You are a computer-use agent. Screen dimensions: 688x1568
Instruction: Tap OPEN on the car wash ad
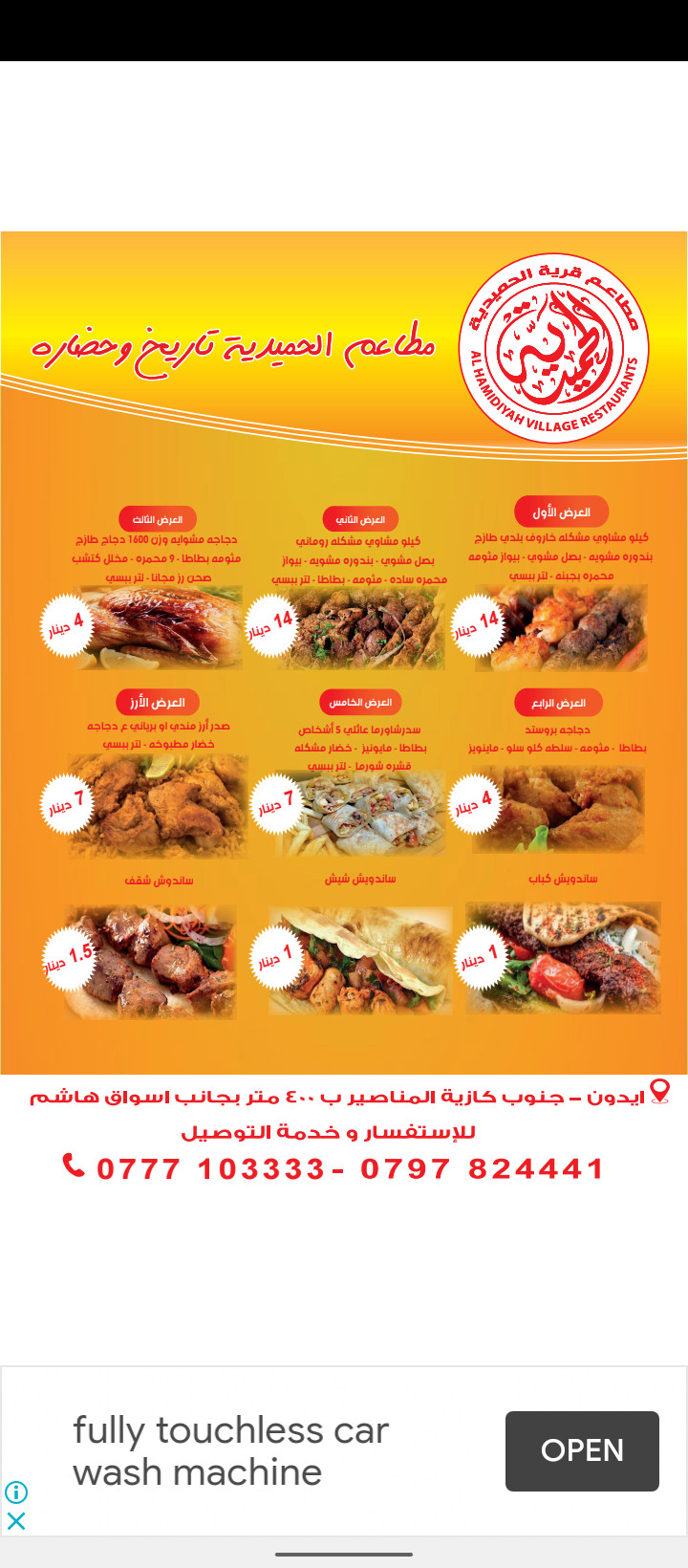581,1450
